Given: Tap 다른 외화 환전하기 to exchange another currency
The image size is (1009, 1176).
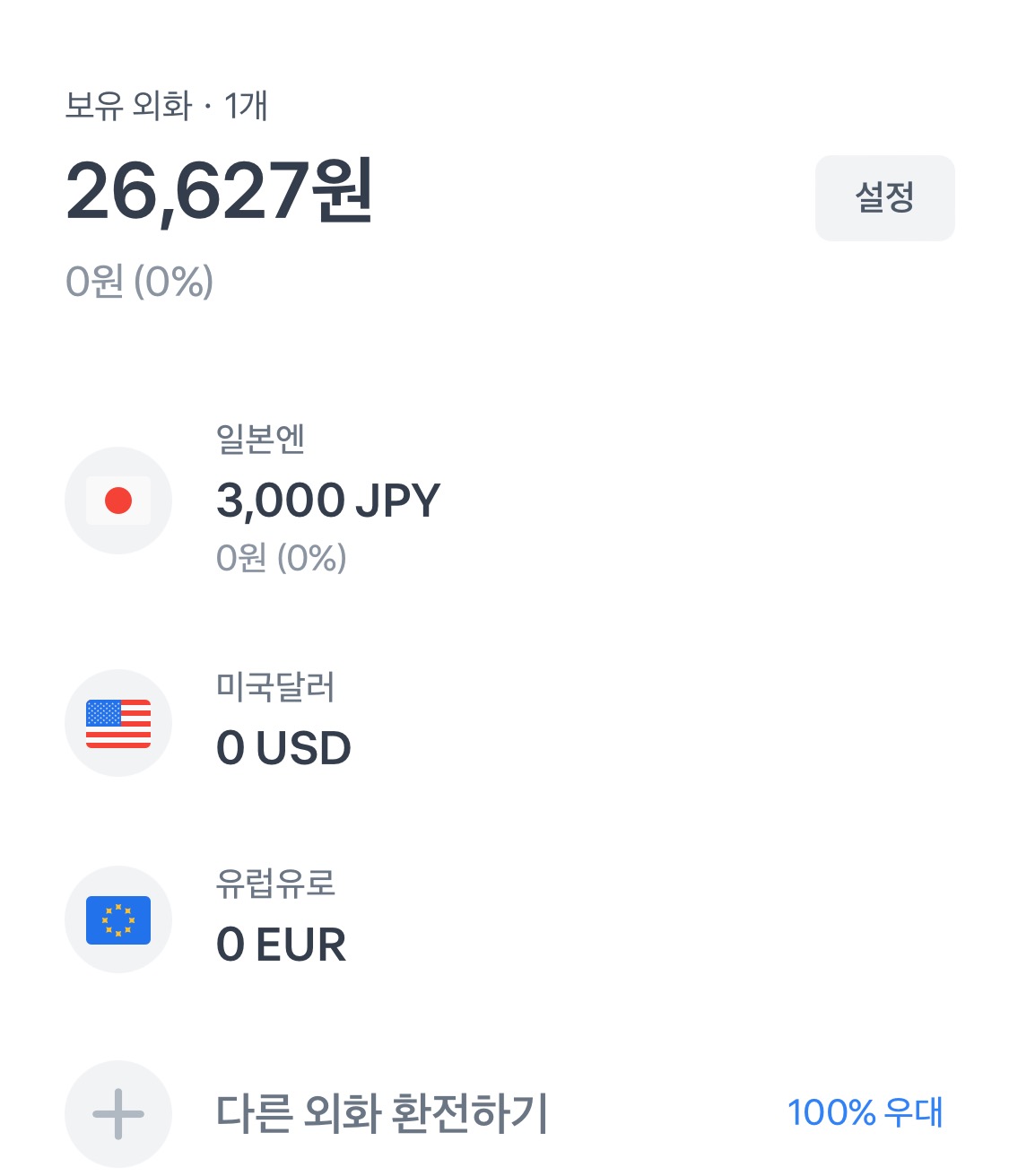Looking at the screenshot, I should pos(382,1113).
